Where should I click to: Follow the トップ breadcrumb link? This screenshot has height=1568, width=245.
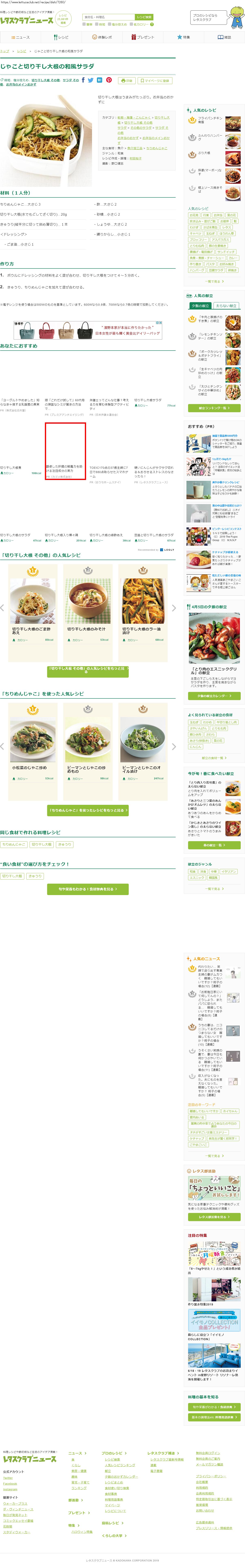point(5,51)
